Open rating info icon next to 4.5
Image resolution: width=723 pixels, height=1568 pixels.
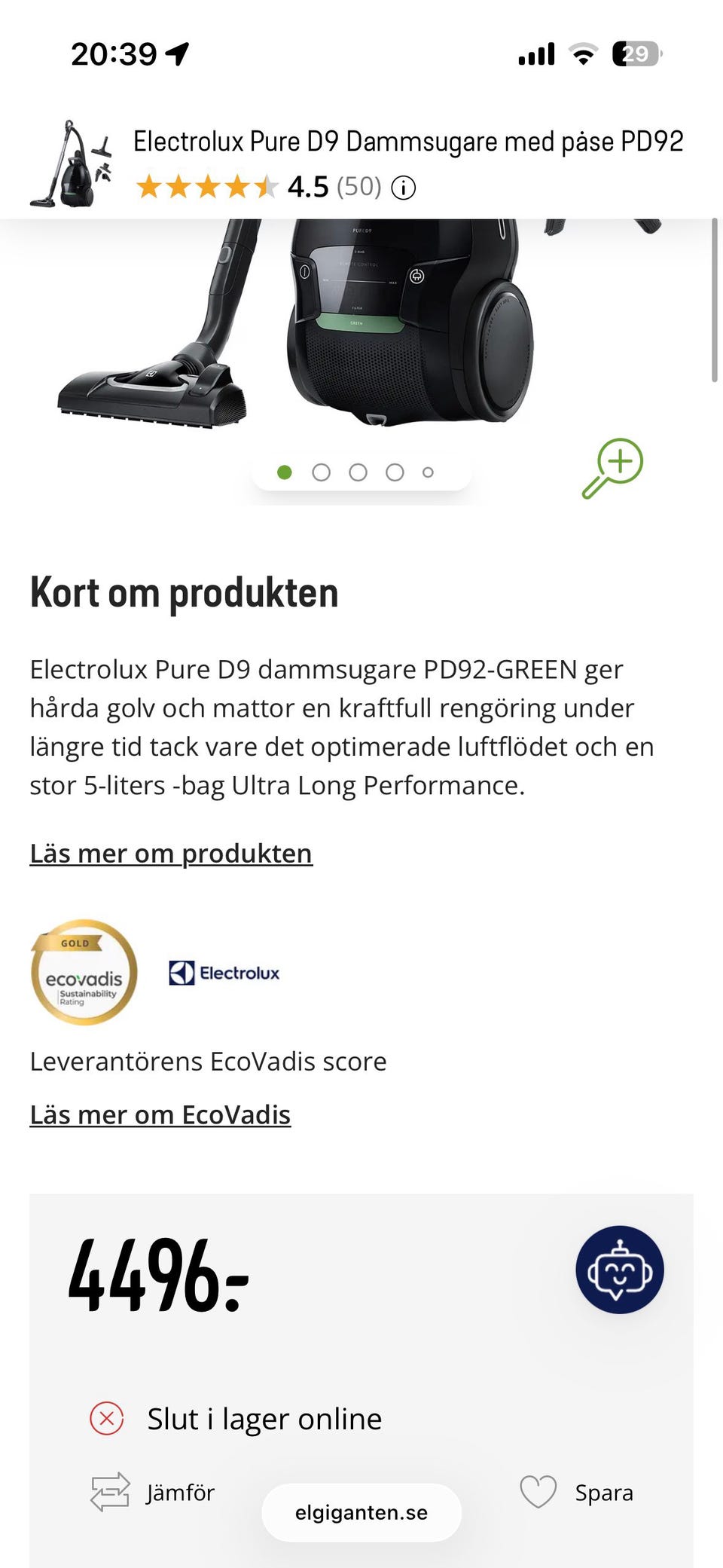(x=404, y=188)
